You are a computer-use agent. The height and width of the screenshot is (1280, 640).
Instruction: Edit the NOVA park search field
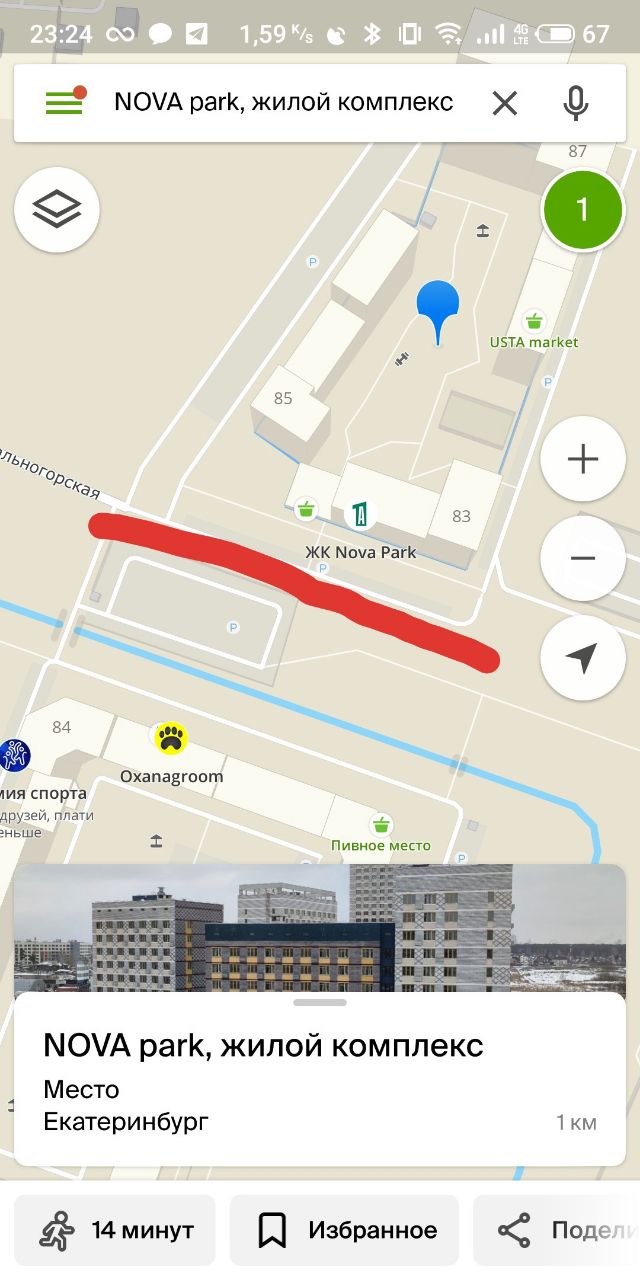pyautogui.click(x=284, y=101)
